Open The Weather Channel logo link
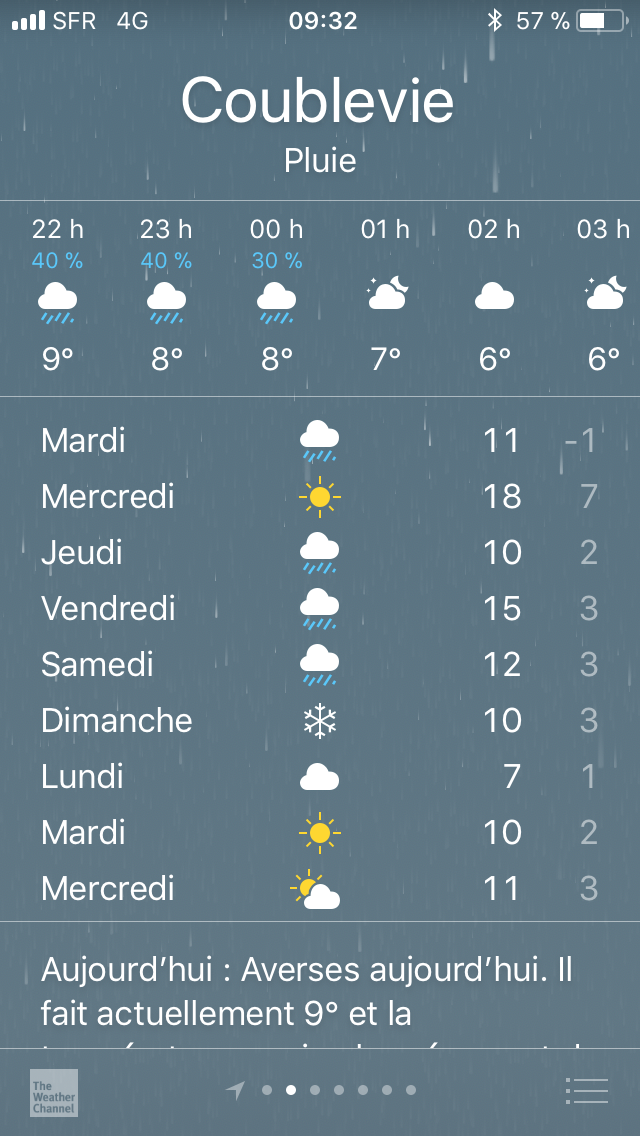Image resolution: width=640 pixels, height=1136 pixels. [x=54, y=1092]
